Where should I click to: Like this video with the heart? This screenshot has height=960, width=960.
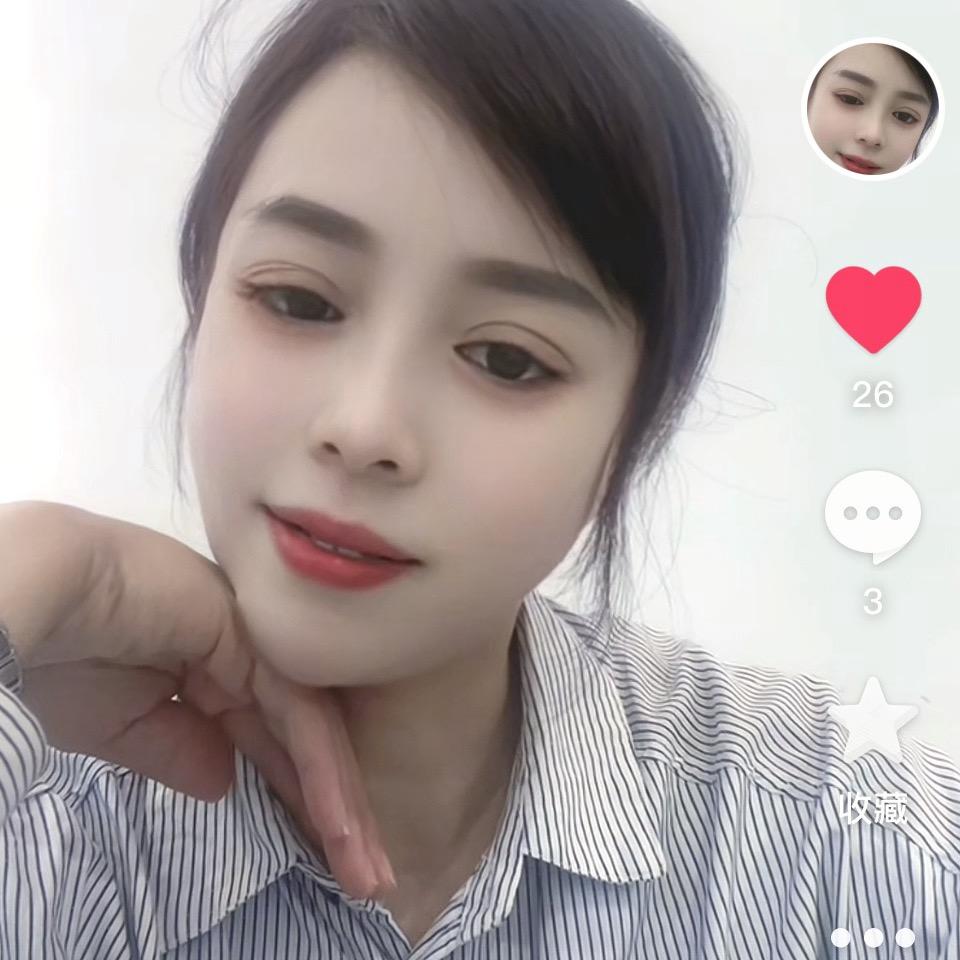coord(873,307)
